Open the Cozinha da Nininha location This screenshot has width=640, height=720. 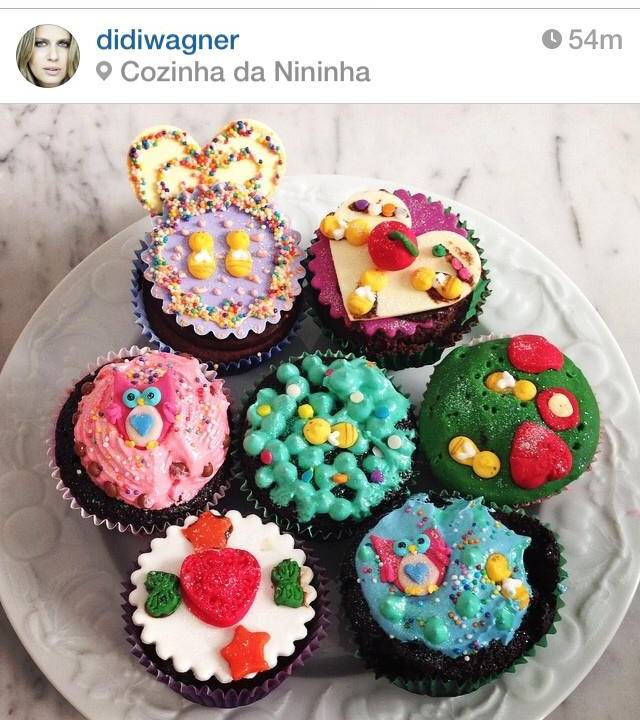tap(244, 72)
